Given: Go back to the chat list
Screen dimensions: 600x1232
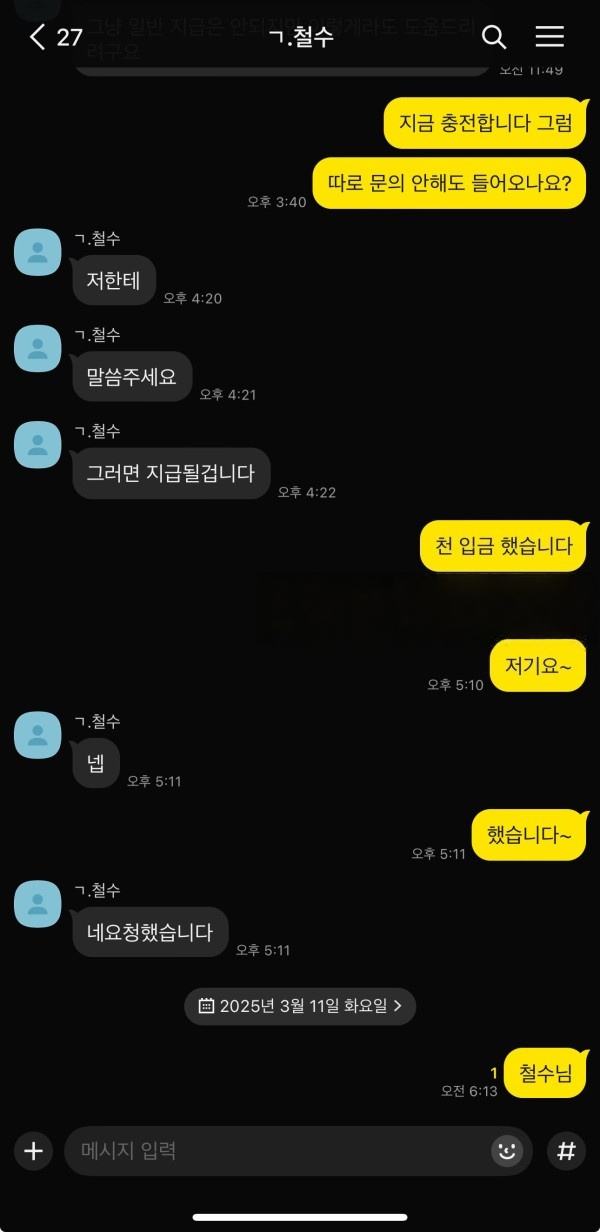Looking at the screenshot, I should [x=38, y=38].
